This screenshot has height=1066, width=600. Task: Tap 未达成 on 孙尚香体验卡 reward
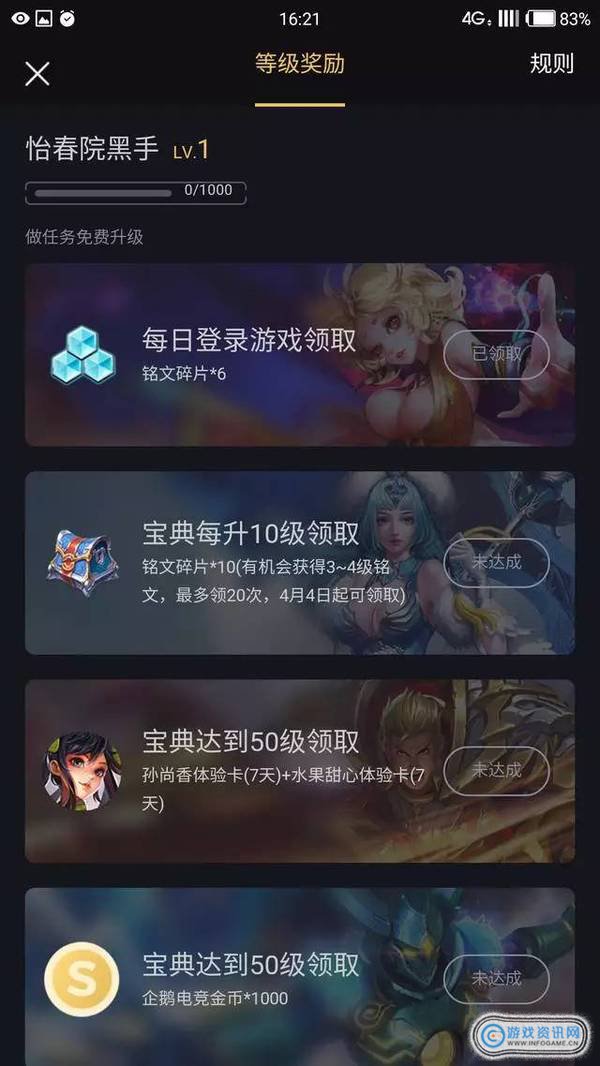tap(496, 770)
